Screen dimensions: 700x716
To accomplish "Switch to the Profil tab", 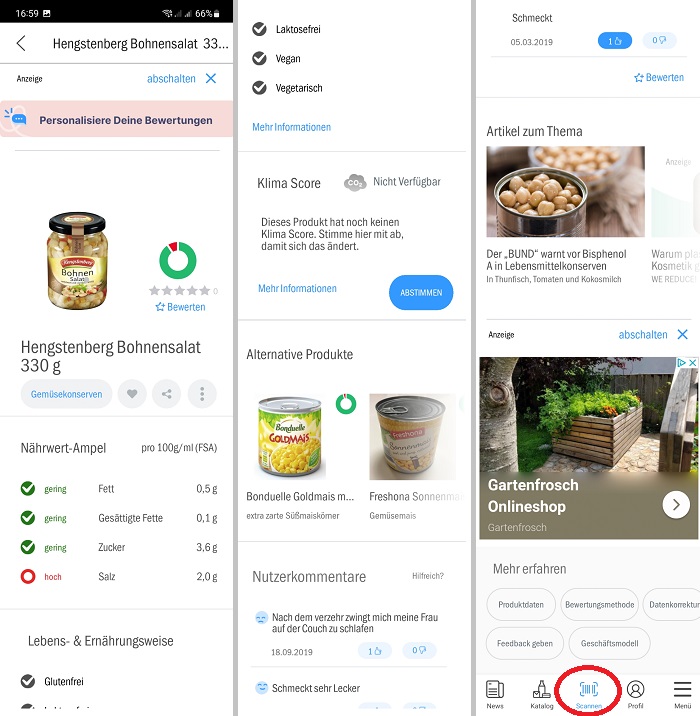I will (635, 692).
